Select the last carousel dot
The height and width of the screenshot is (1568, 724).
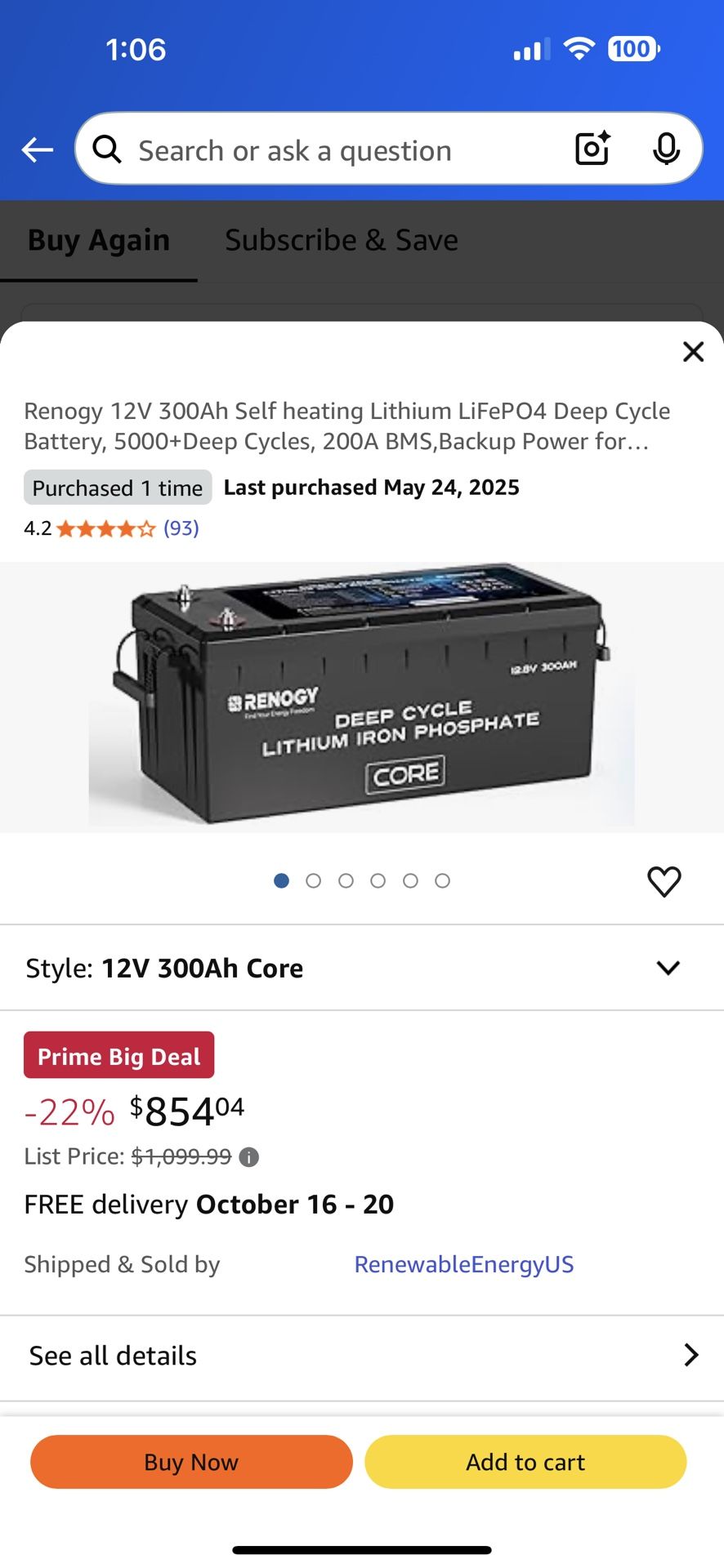click(x=443, y=880)
